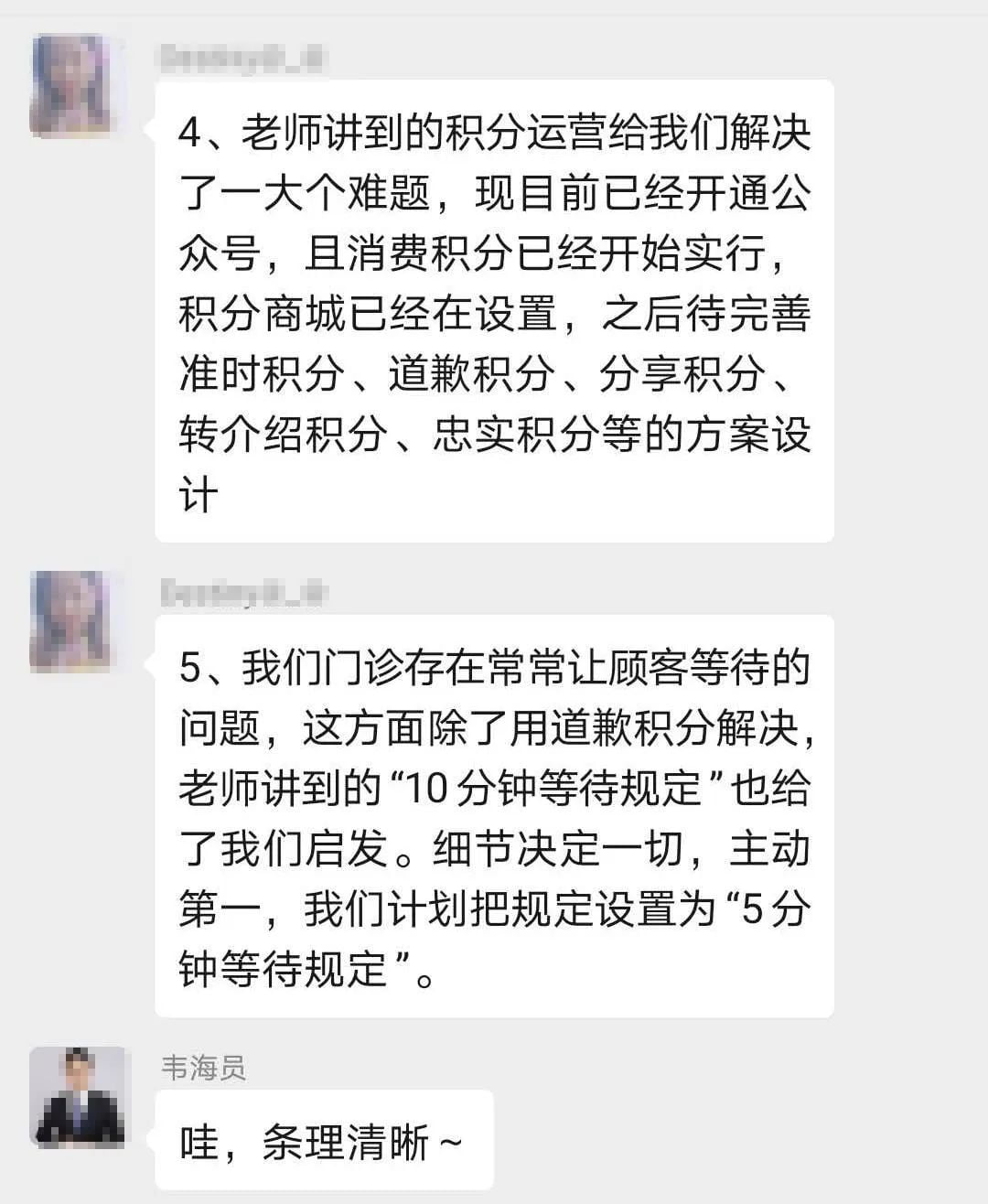The image size is (988, 1204).
Task: Open 韦海员's profile avatar
Action: [x=77, y=1097]
